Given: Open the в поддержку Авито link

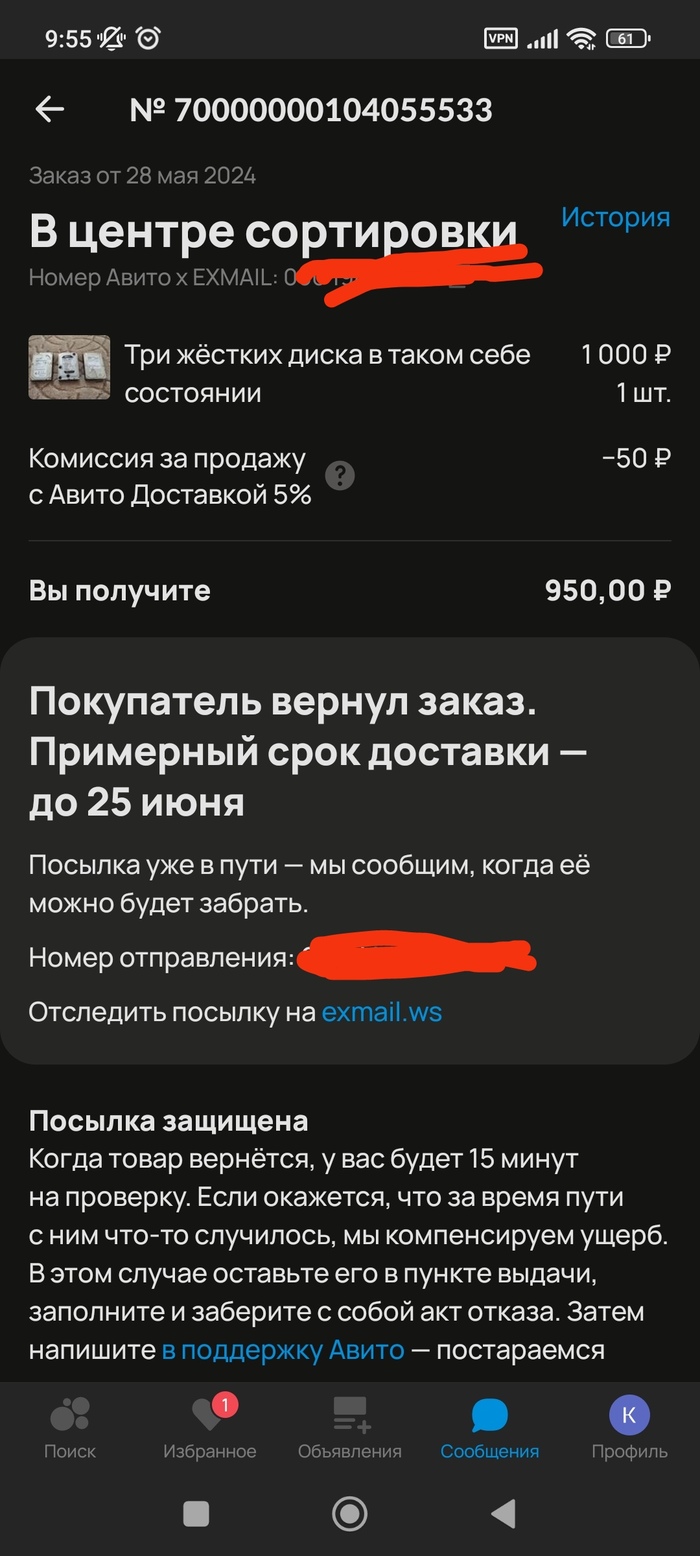Looking at the screenshot, I should pos(283,1350).
